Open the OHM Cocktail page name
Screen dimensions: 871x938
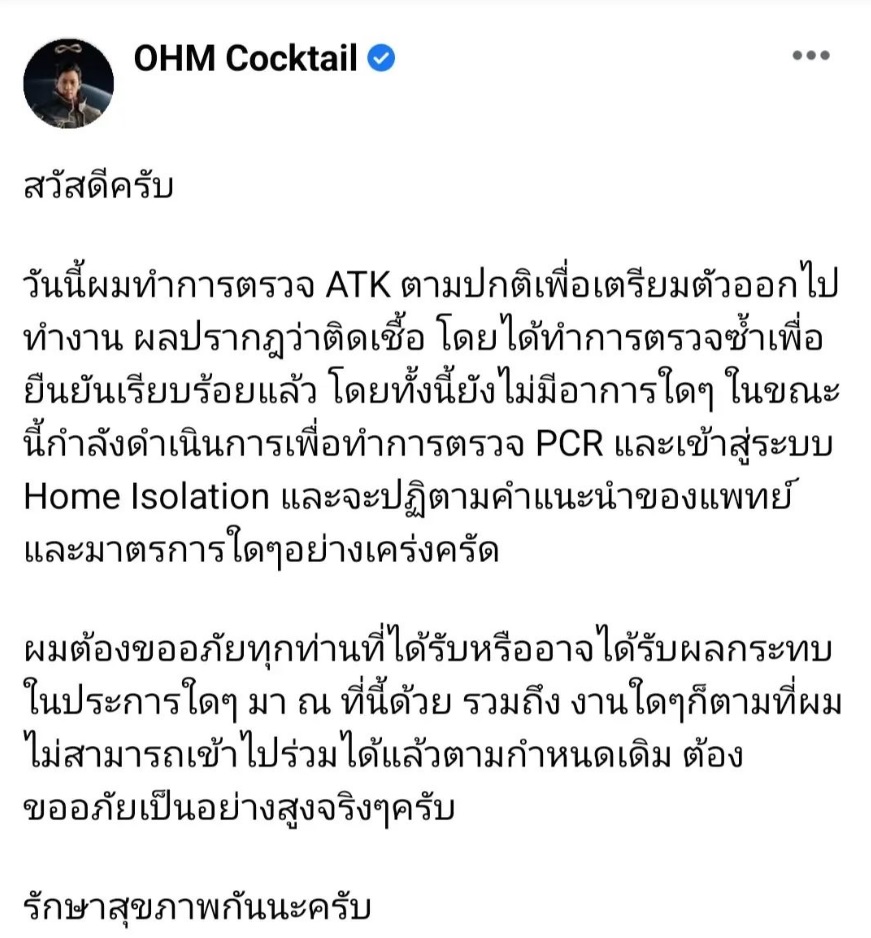(x=245, y=59)
